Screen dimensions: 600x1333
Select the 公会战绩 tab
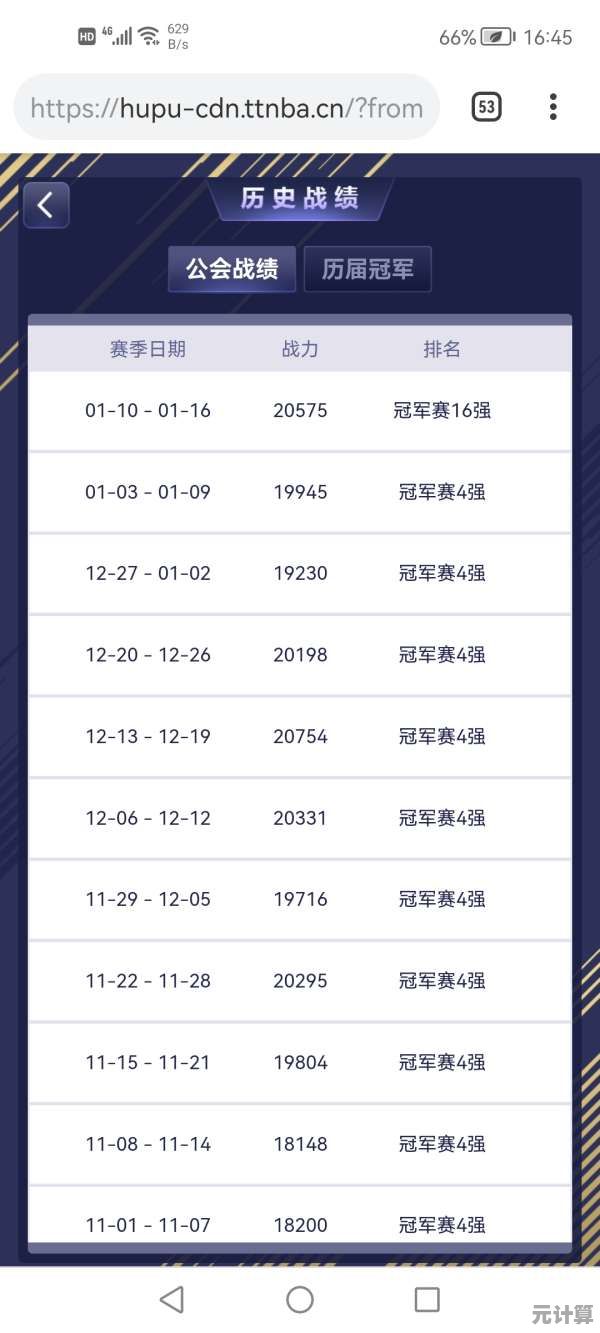point(232,269)
